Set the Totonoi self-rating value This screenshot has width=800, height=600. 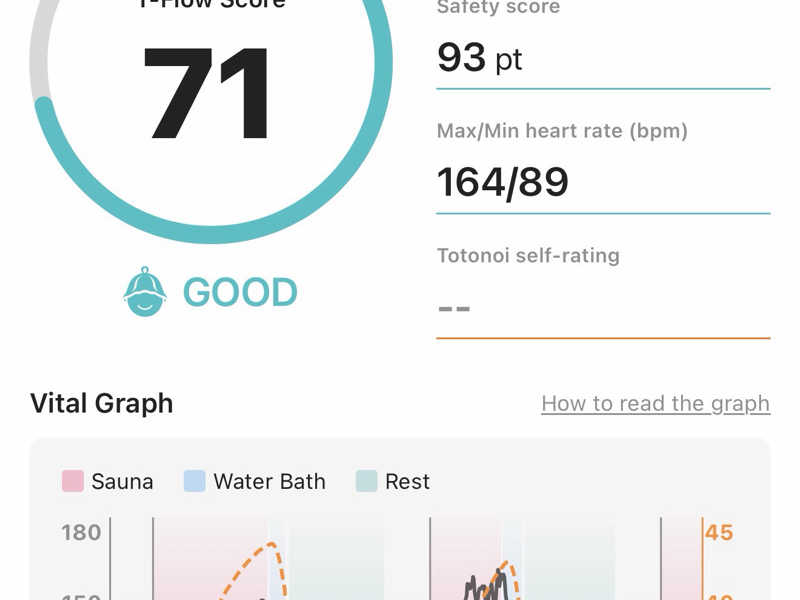click(603, 309)
